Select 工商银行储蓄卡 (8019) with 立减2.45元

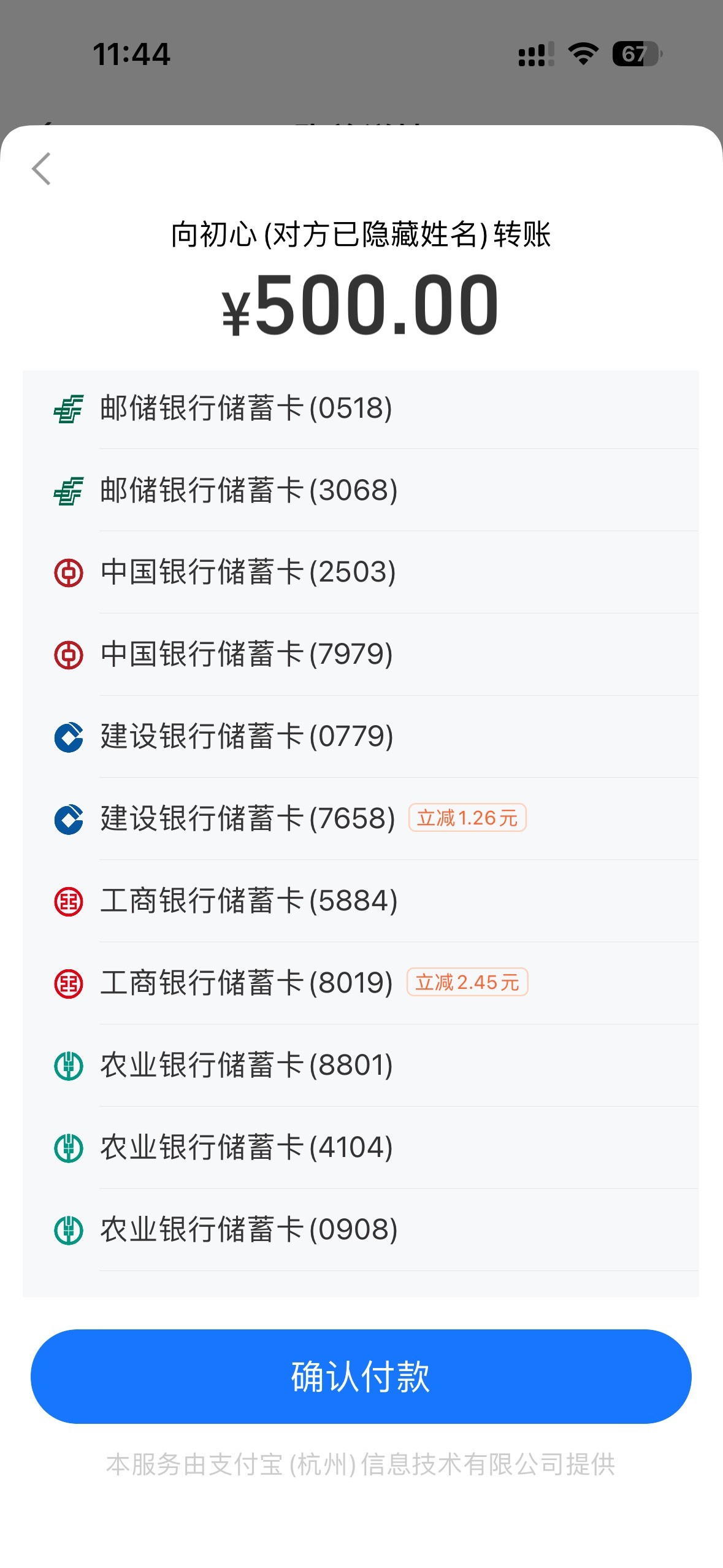361,983
